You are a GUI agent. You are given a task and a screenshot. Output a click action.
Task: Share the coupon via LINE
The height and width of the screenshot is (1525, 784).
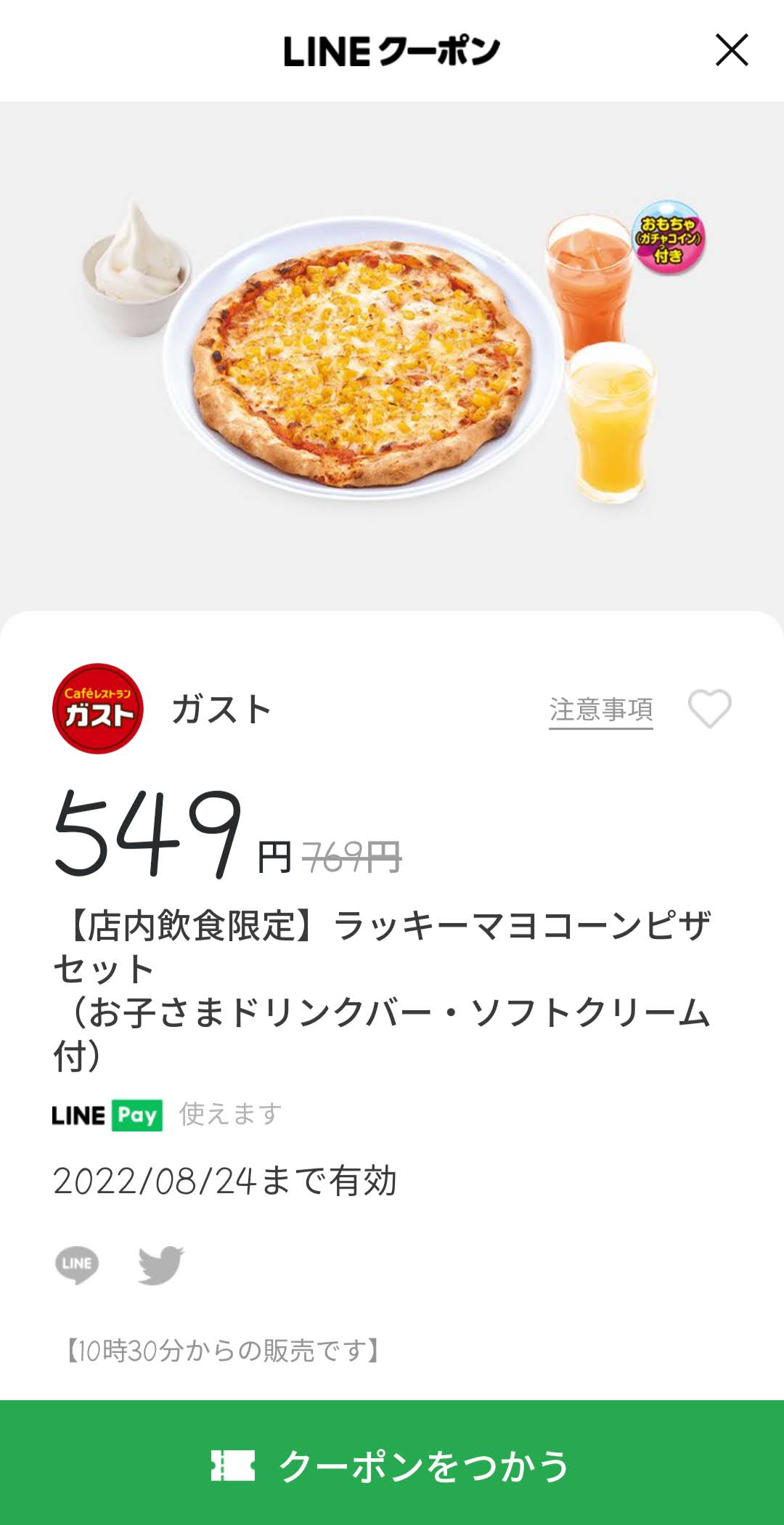point(77,1264)
